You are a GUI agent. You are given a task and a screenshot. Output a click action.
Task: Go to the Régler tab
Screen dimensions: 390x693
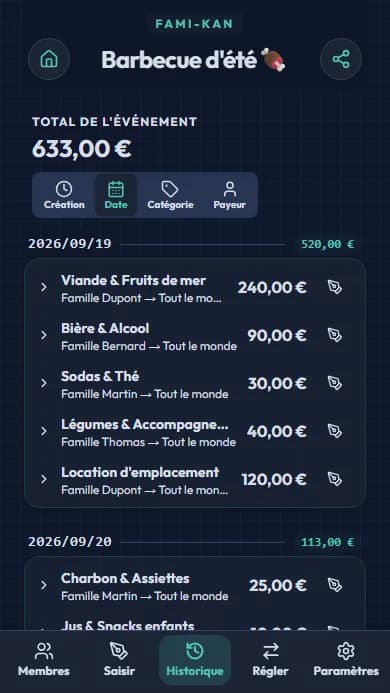pyautogui.click(x=271, y=659)
